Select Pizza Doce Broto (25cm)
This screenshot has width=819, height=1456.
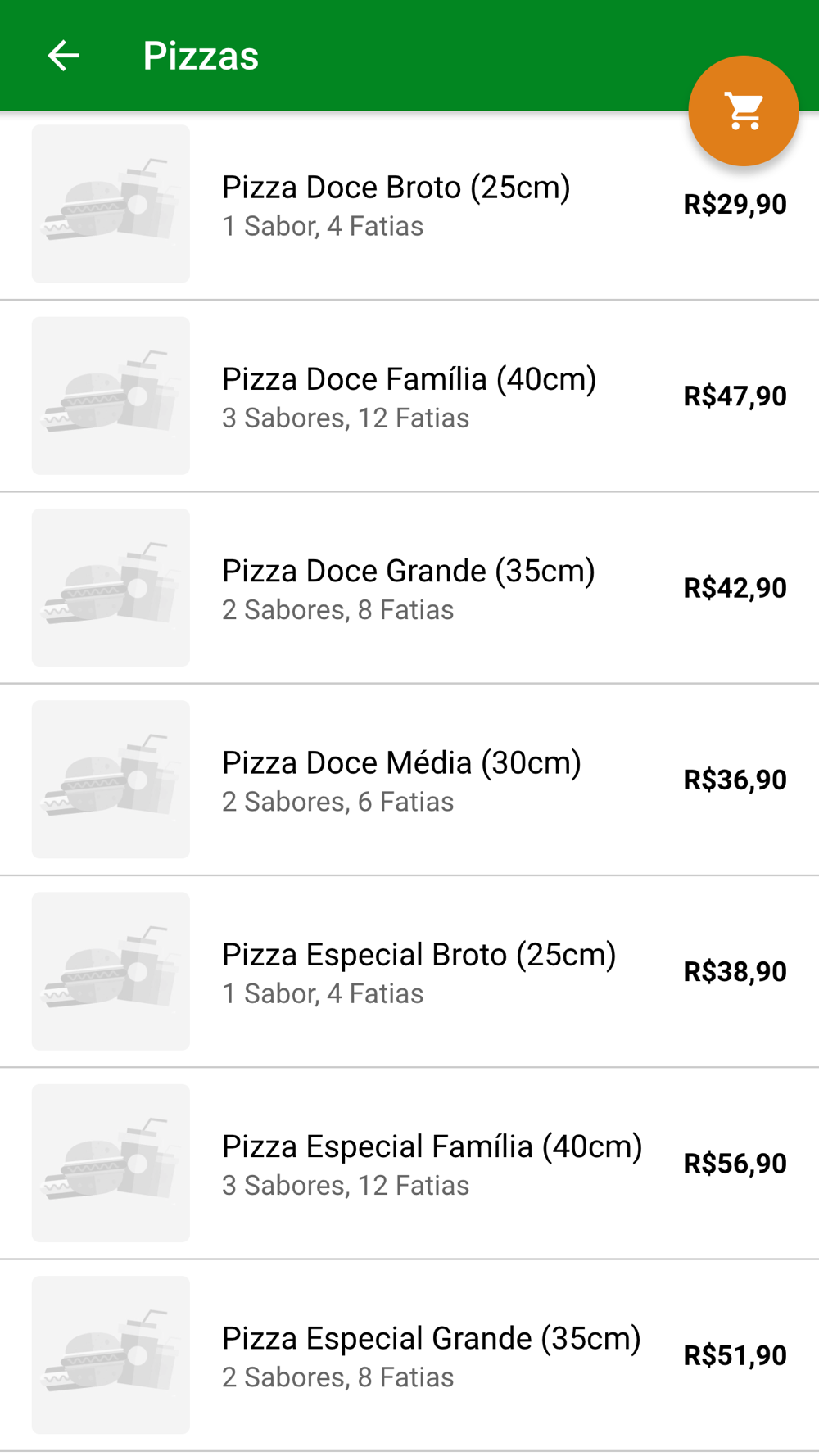point(409,205)
